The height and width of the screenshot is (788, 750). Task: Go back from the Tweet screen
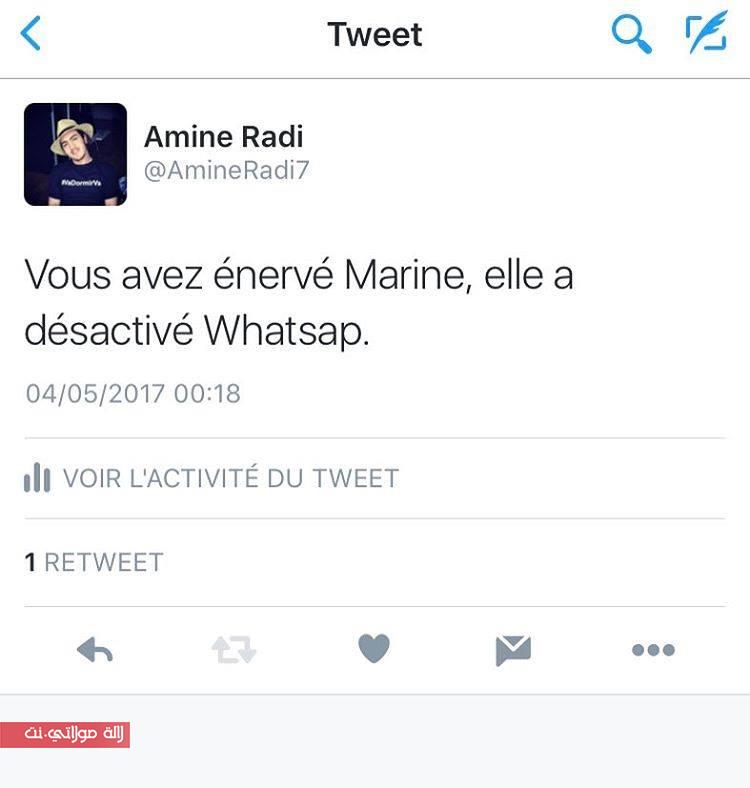click(32, 34)
